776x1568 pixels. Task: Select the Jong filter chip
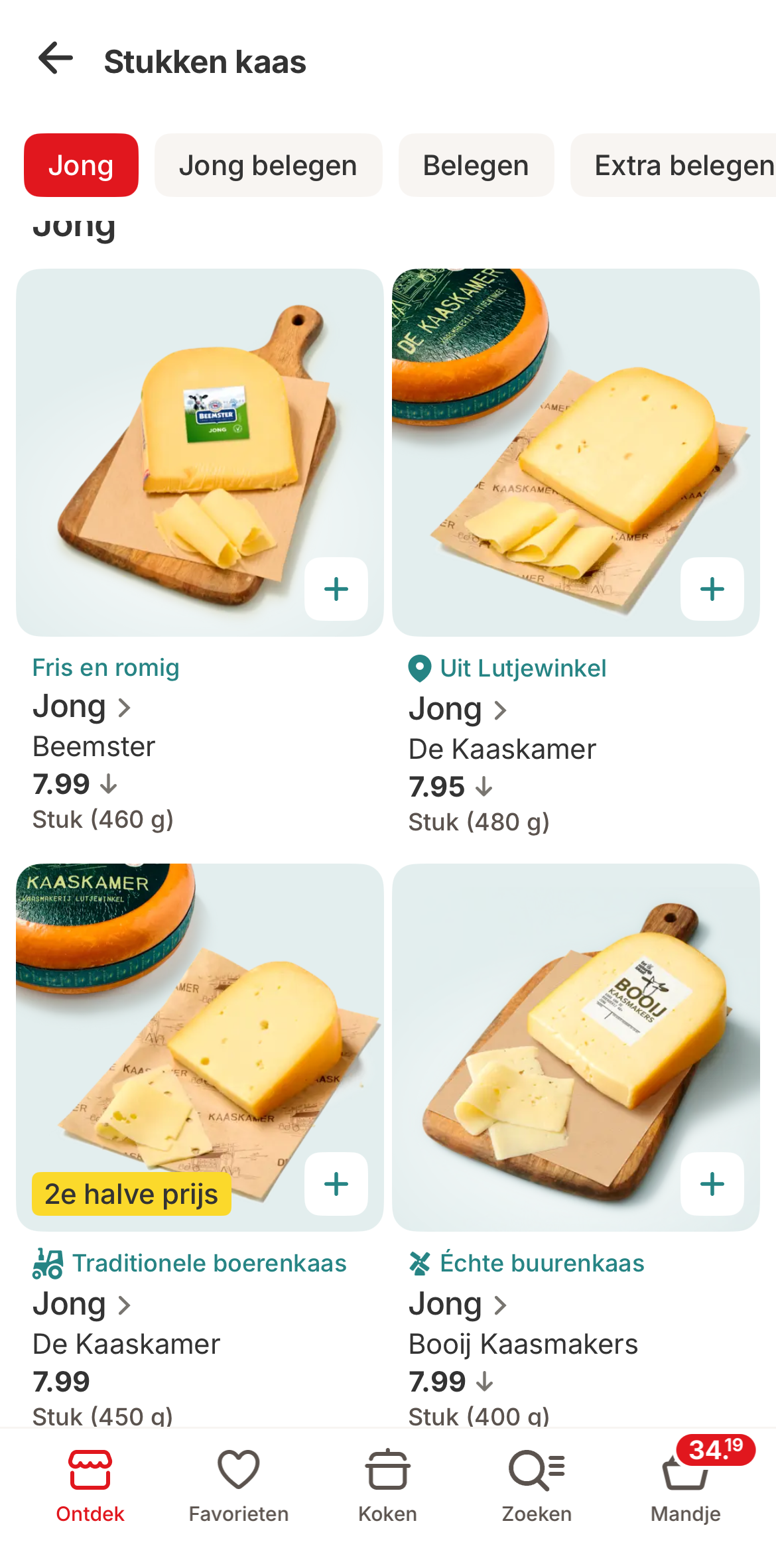coord(81,165)
